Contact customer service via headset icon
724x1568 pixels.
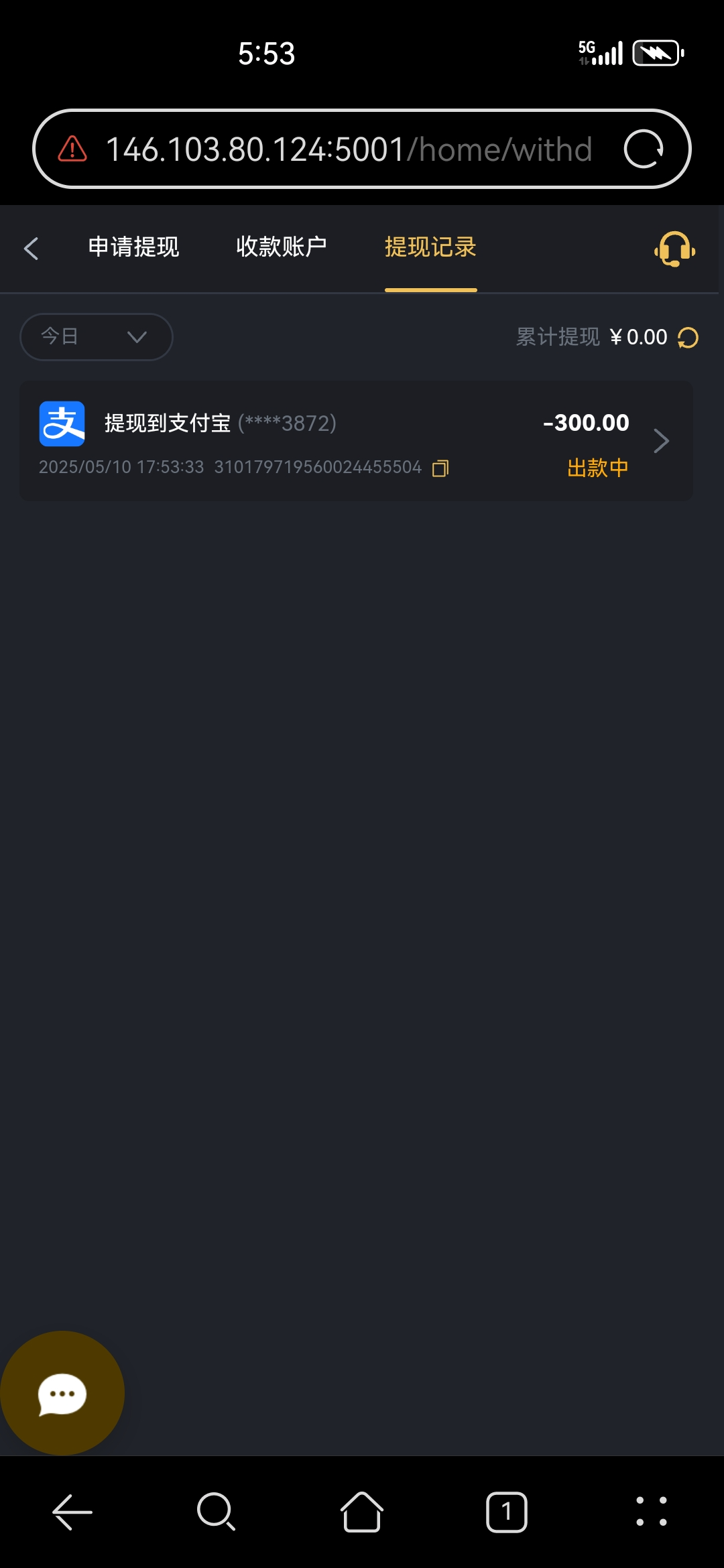click(674, 249)
